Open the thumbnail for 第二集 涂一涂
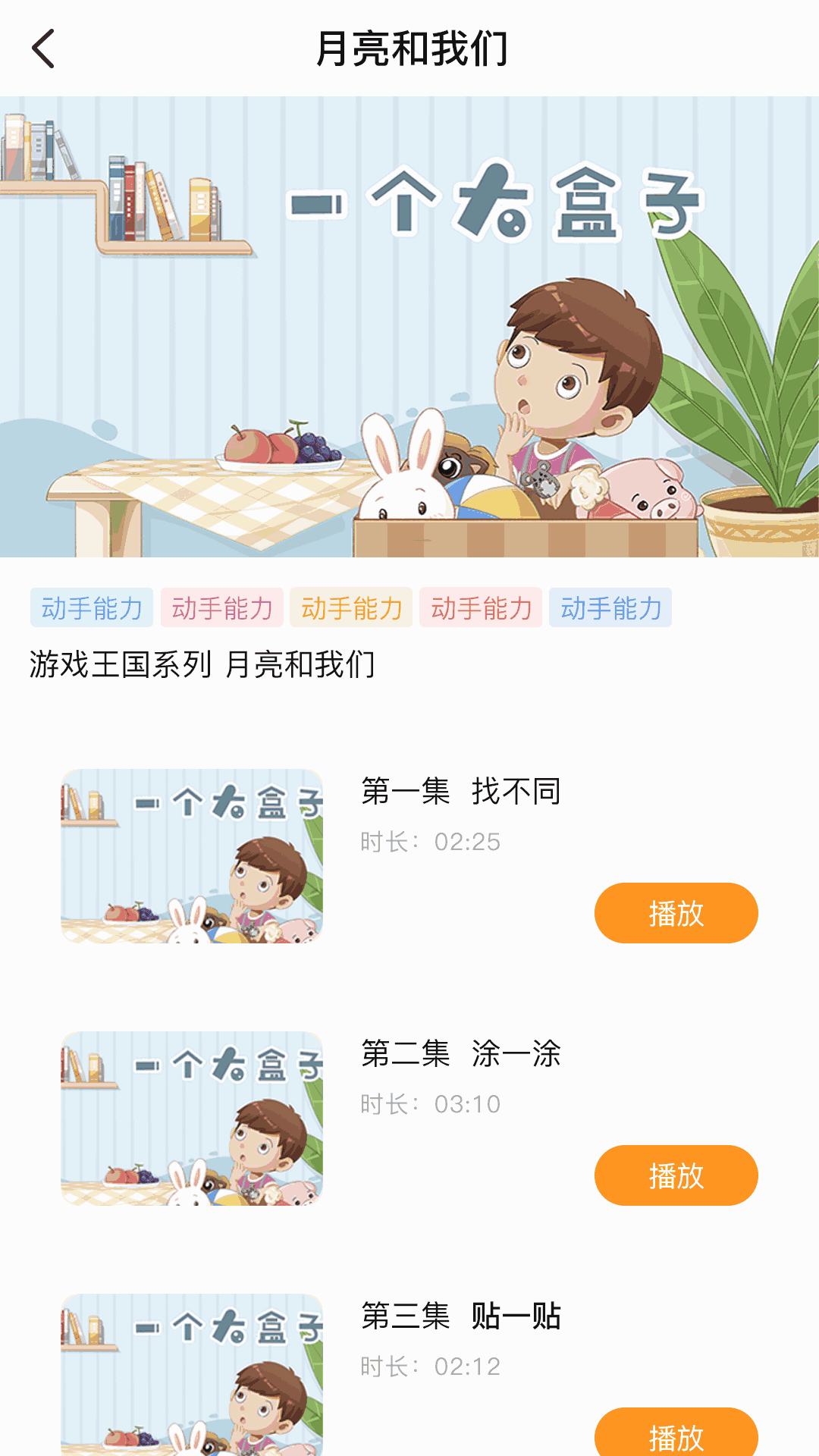Image resolution: width=819 pixels, height=1456 pixels. click(x=192, y=1119)
